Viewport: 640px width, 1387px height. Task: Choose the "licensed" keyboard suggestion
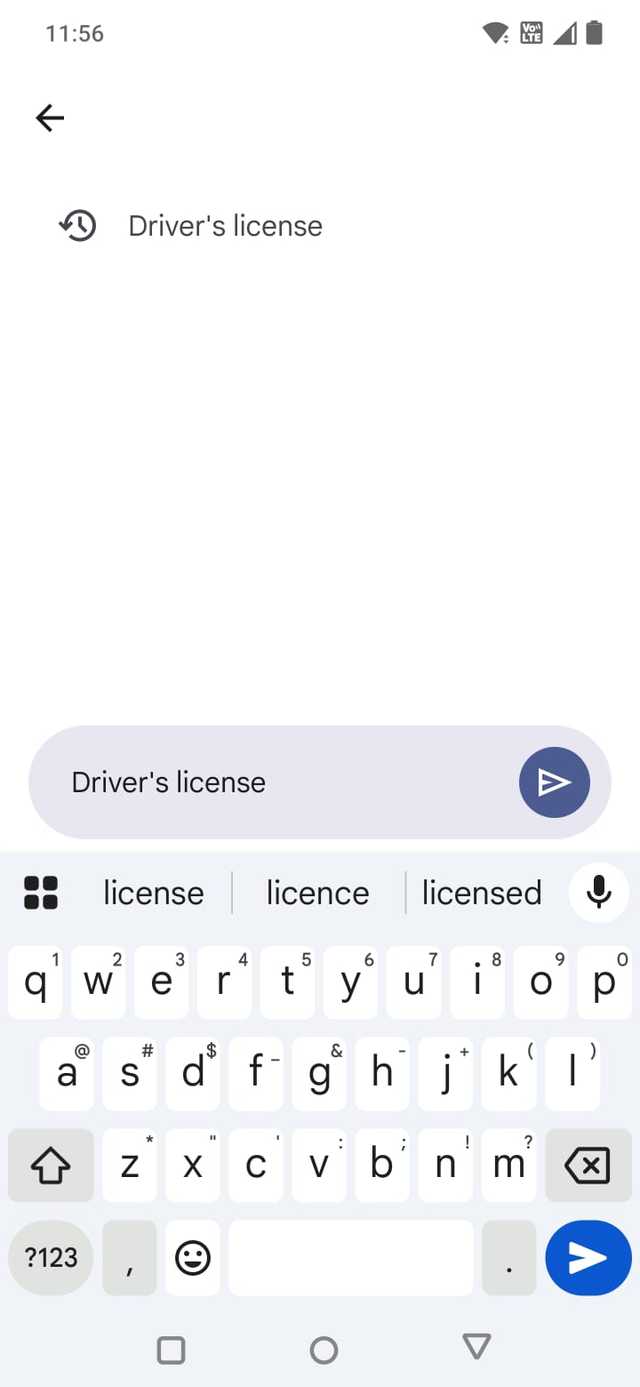pos(481,892)
